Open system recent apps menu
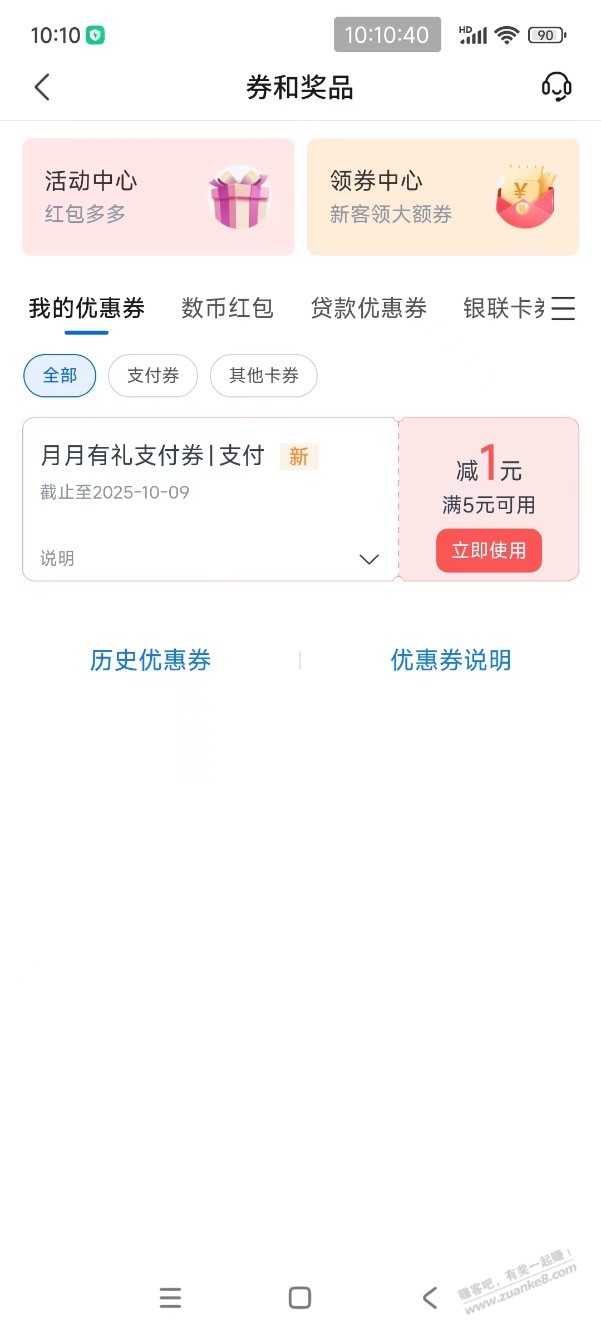 coord(170,1298)
